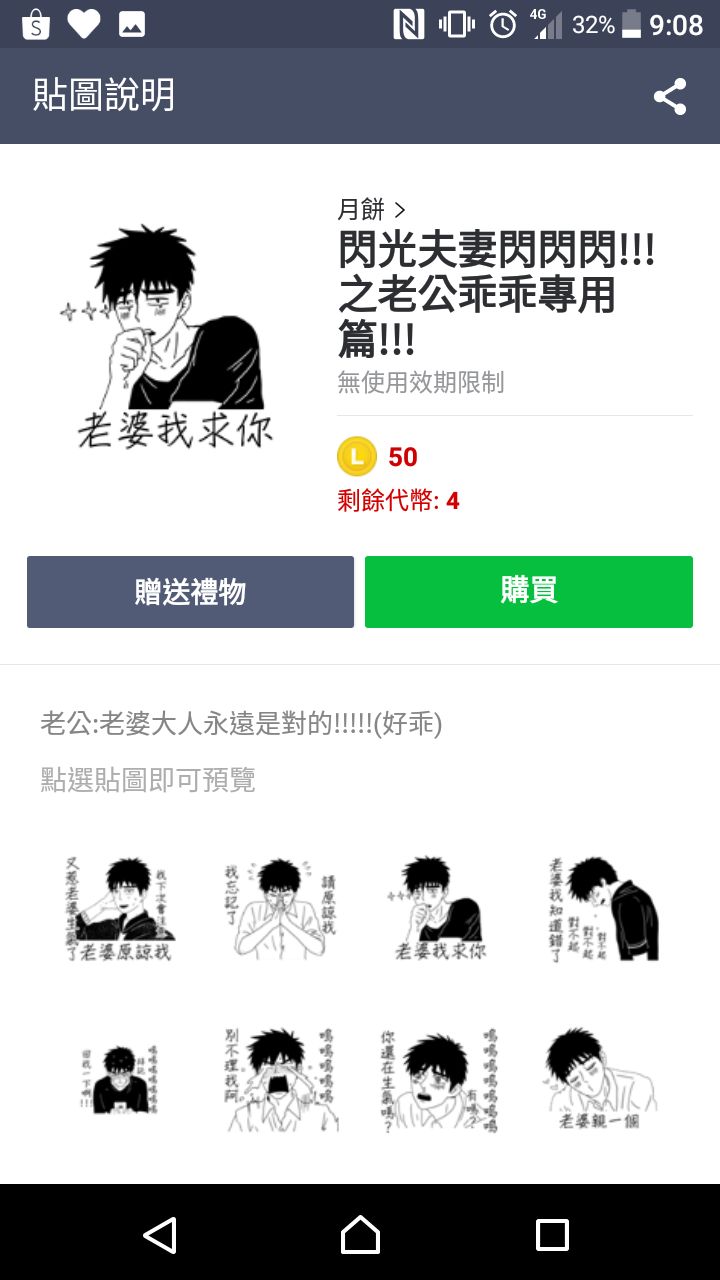Go back with system back button

pyautogui.click(x=160, y=1235)
